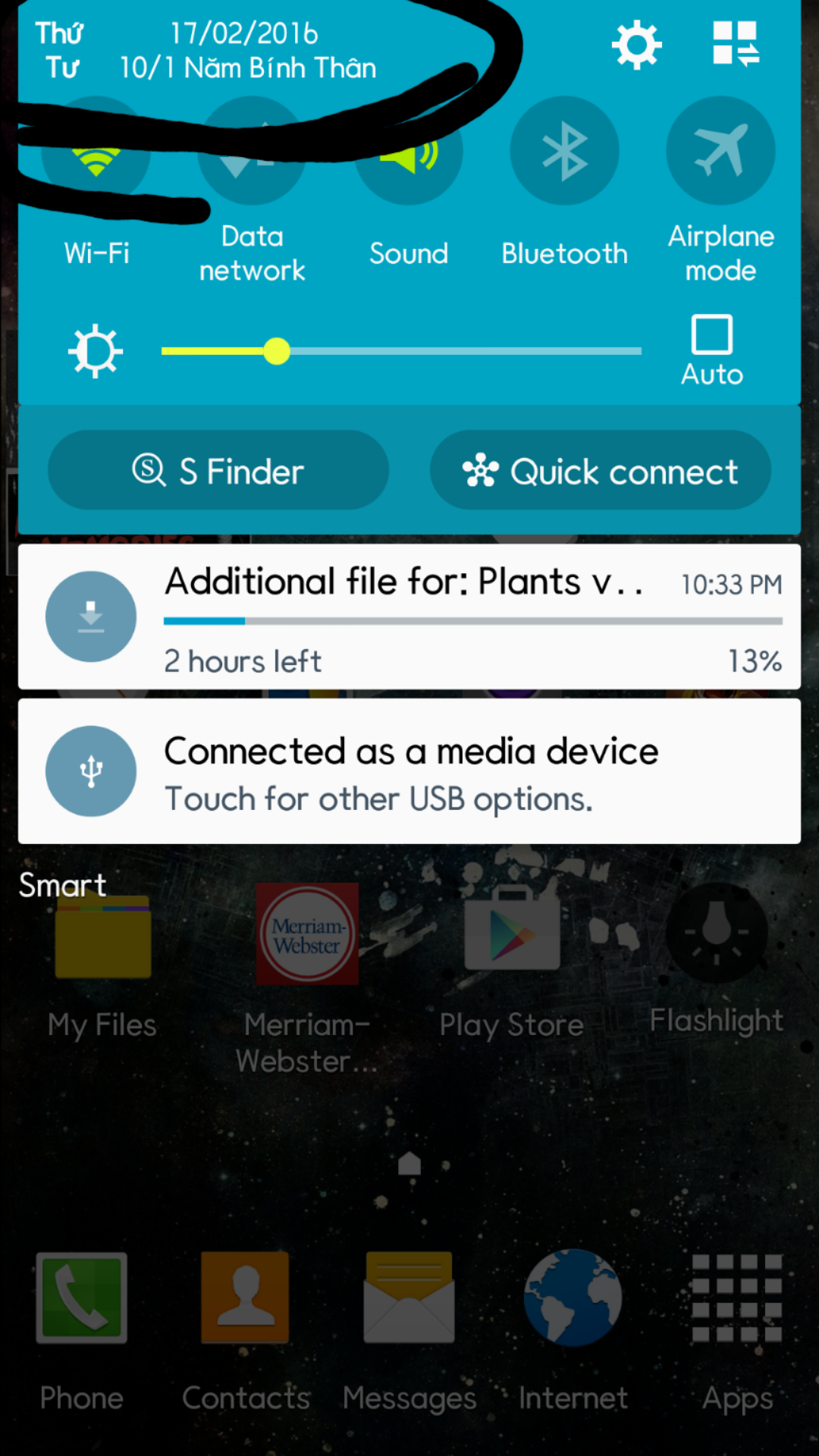The width and height of the screenshot is (819, 1456).
Task: Open the Plants download notification
Action: [409, 617]
